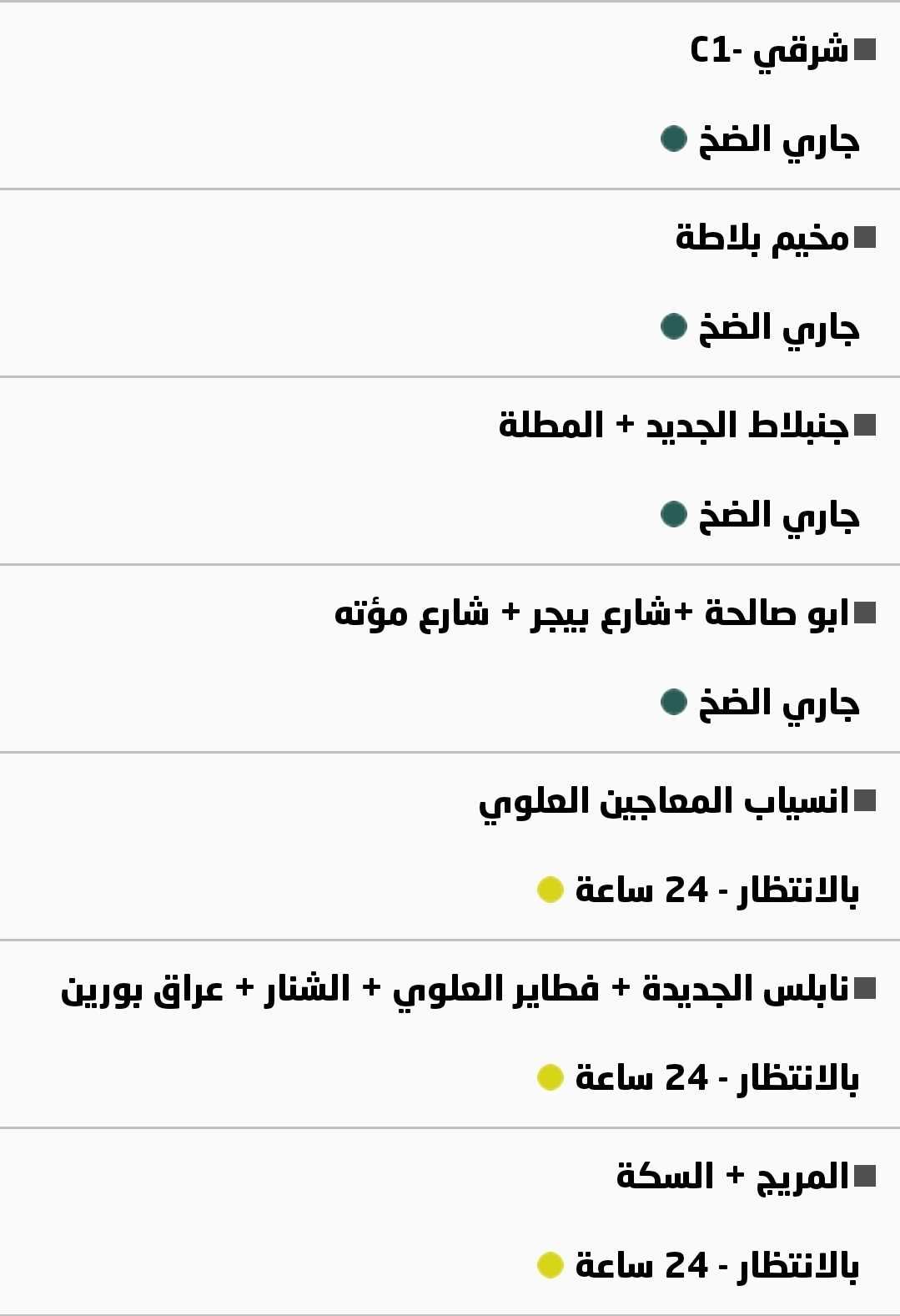
Task: Select the مخيم بلاطة area entry
Action: (762, 238)
